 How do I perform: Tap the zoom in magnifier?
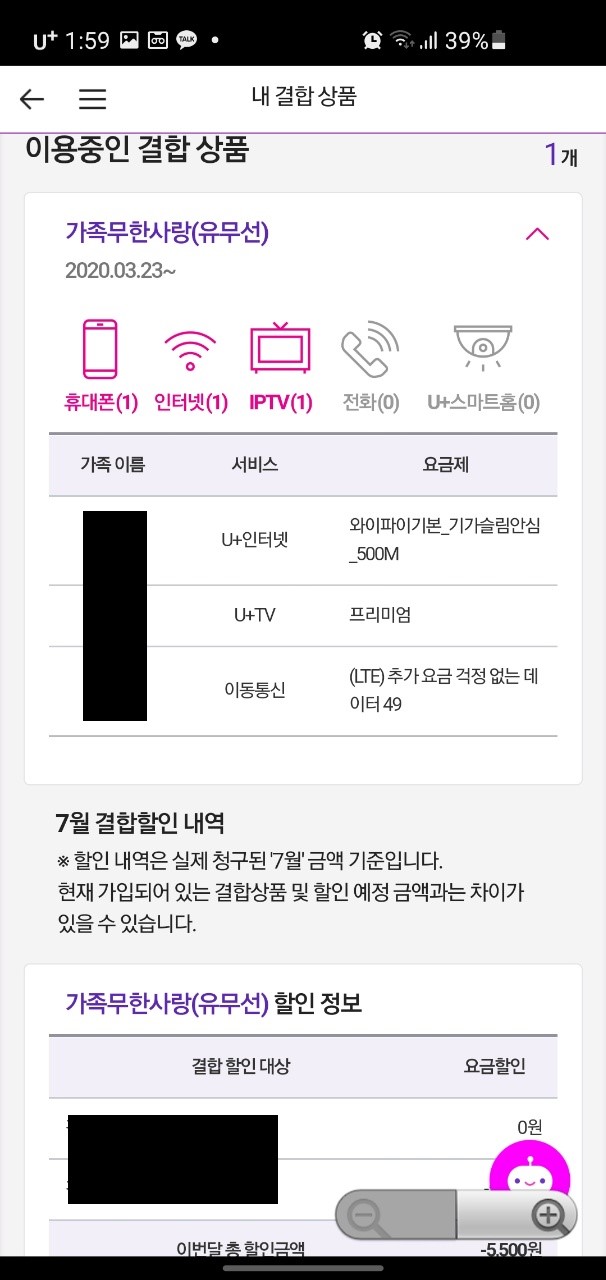point(549,1216)
